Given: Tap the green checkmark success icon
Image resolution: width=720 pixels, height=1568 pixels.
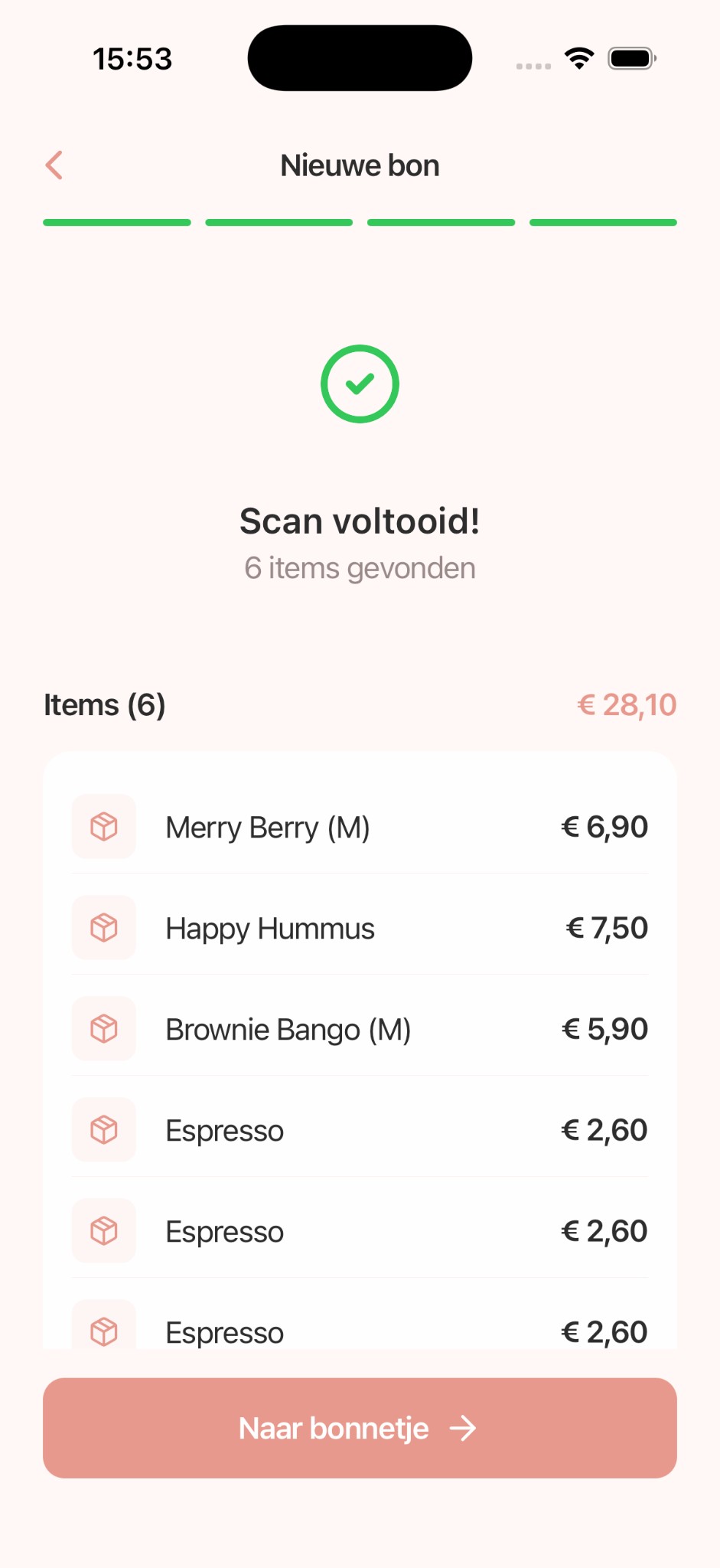Looking at the screenshot, I should (360, 384).
